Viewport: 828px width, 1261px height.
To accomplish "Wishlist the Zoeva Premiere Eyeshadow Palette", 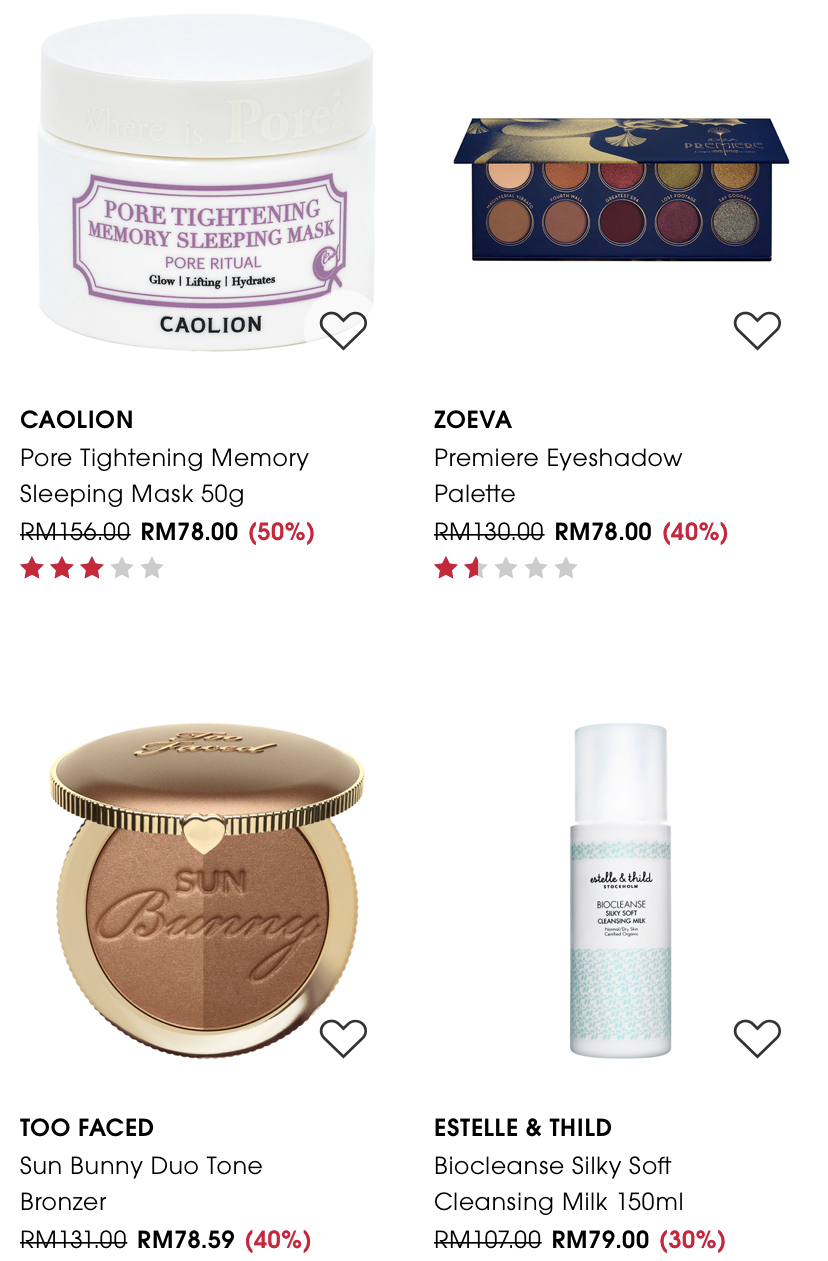I will pos(757,330).
